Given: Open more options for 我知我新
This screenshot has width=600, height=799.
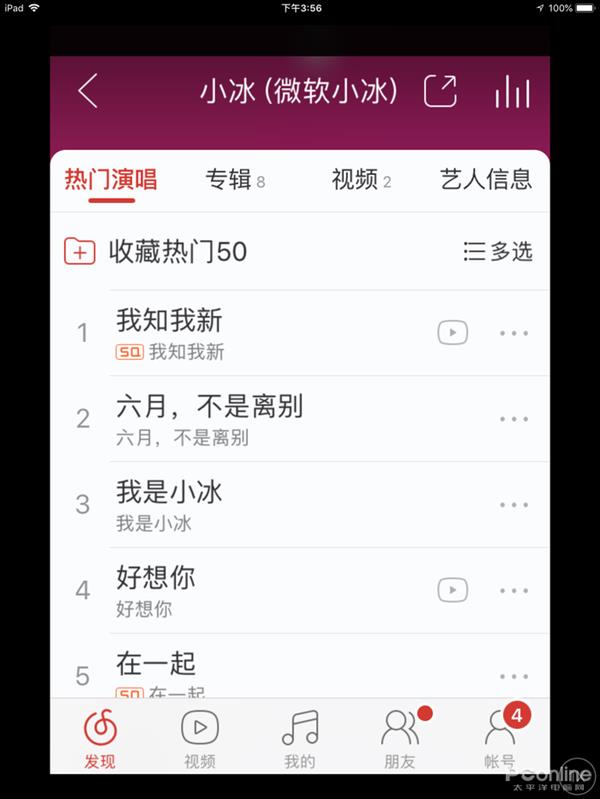Looking at the screenshot, I should click(x=514, y=333).
